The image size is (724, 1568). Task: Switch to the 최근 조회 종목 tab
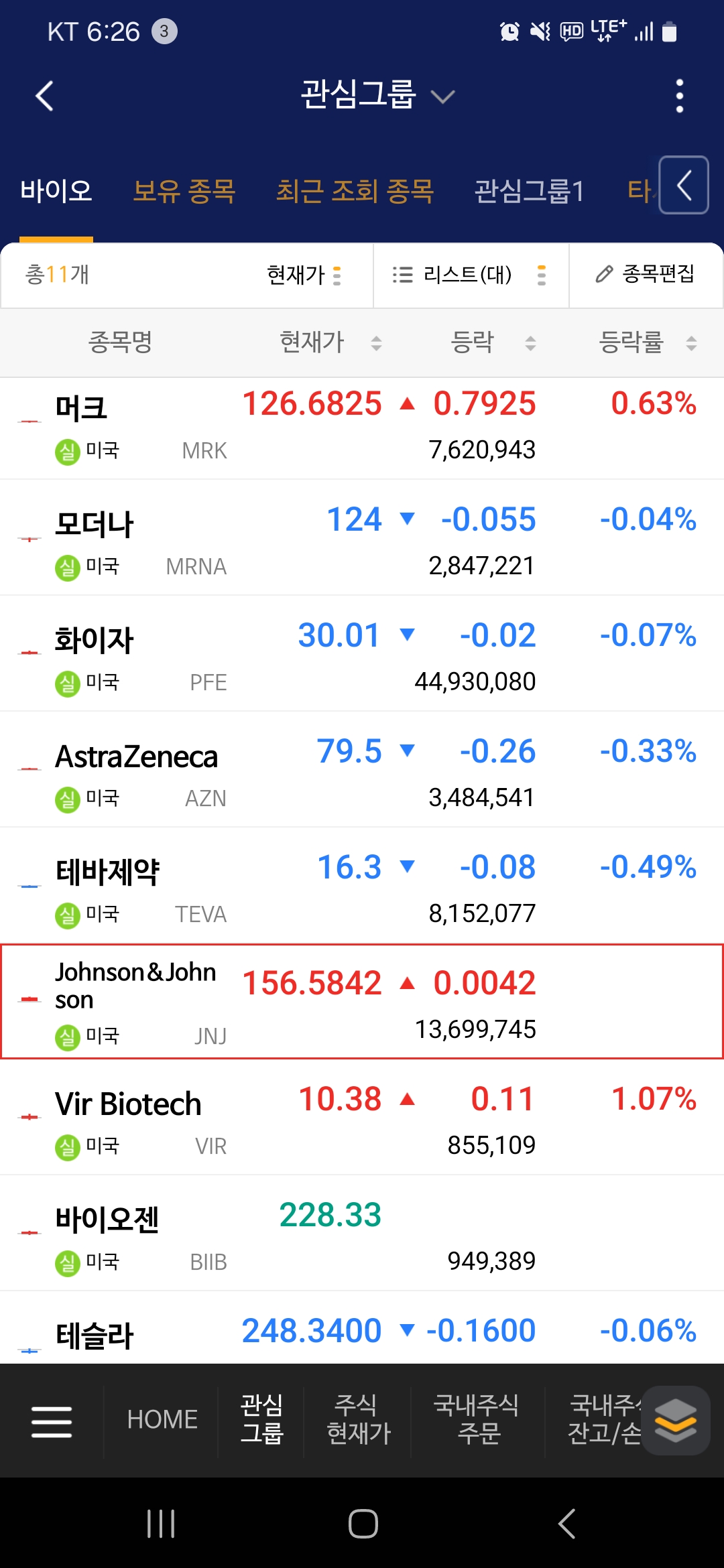click(x=355, y=191)
